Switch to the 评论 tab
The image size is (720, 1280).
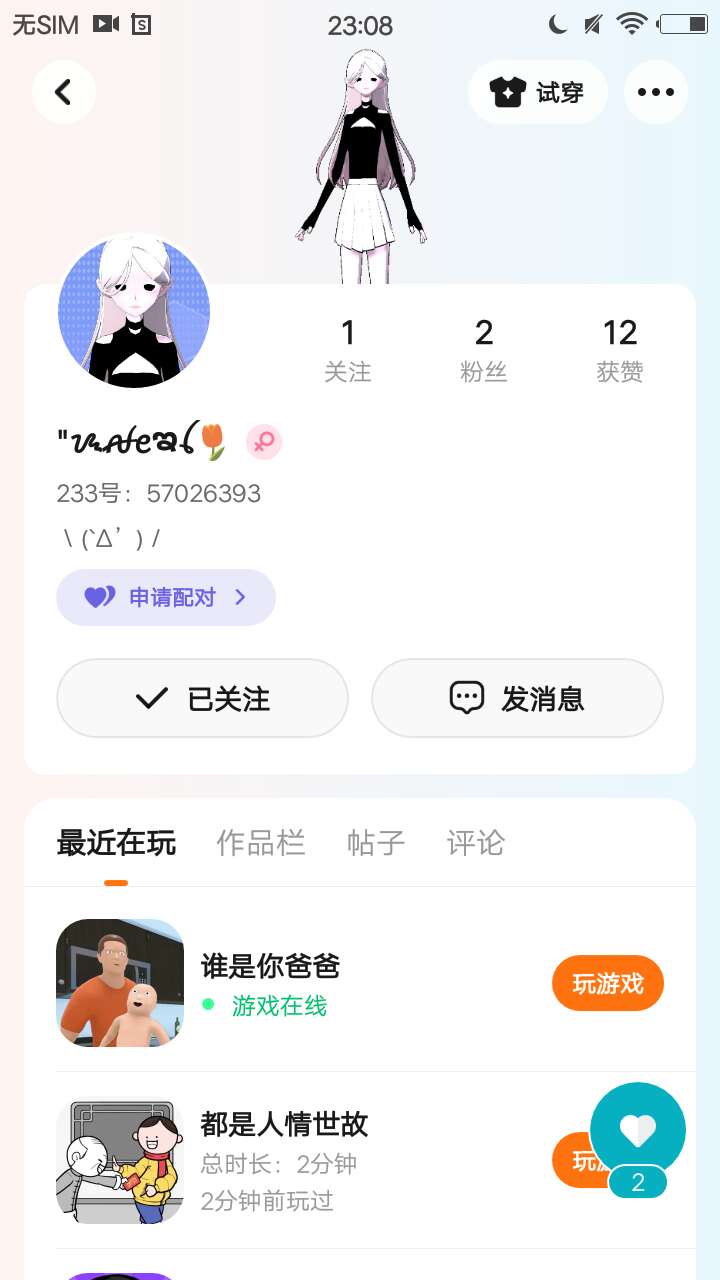[x=476, y=843]
